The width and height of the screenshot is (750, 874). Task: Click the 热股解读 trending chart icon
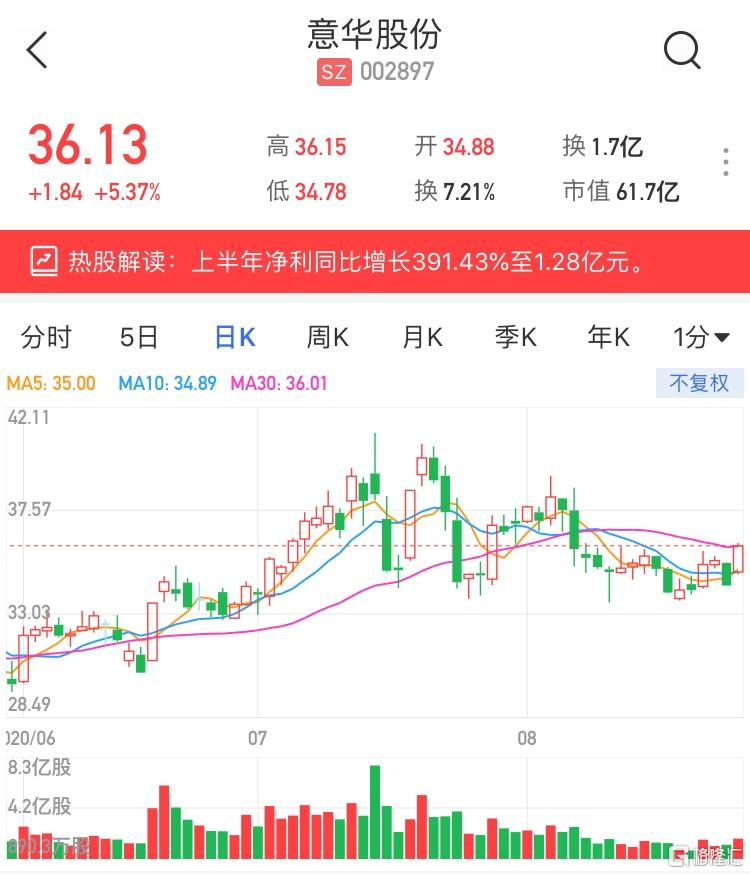pyautogui.click(x=44, y=261)
